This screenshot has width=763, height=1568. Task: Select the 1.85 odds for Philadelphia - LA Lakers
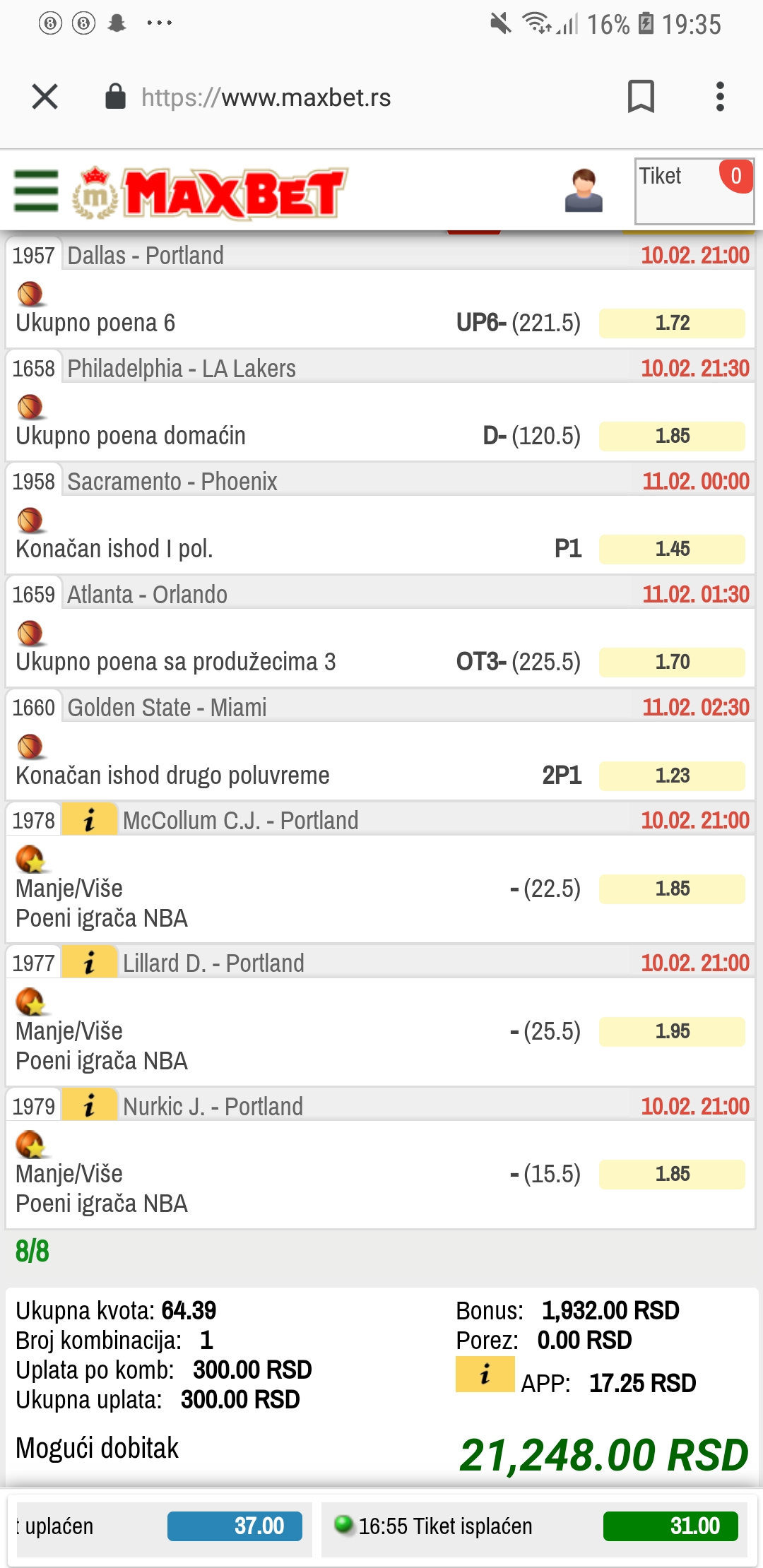tap(672, 436)
